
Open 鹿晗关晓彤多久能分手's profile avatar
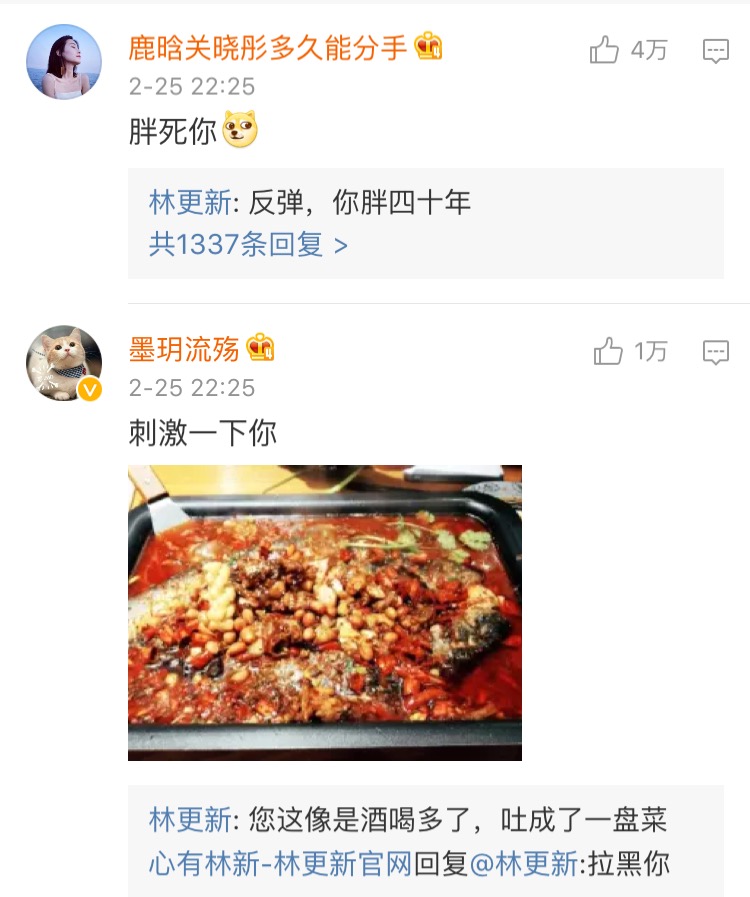pyautogui.click(x=64, y=62)
